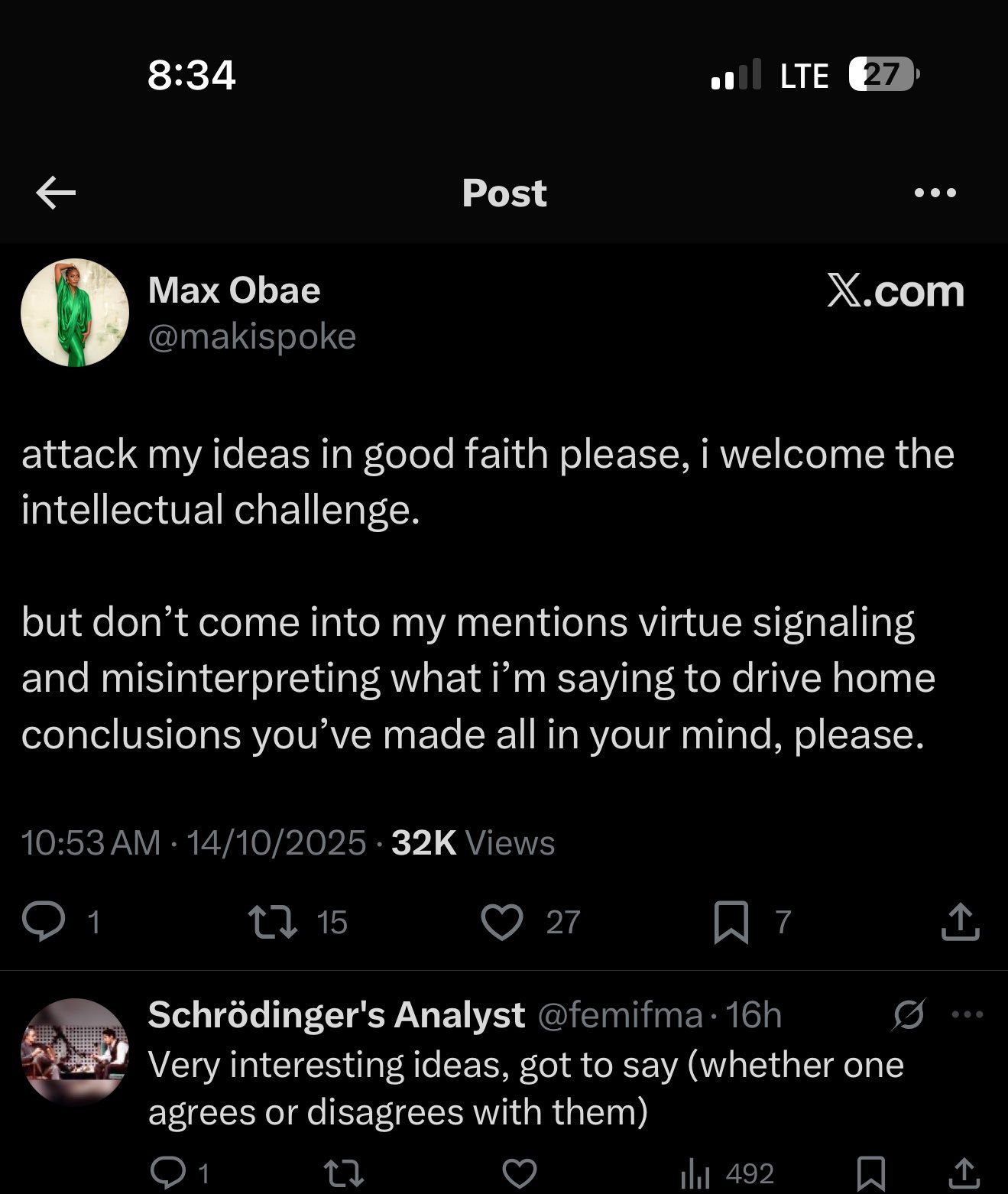Open Schrödinger's Analyst profile picture
The height and width of the screenshot is (1194, 1008).
pos(75,1052)
